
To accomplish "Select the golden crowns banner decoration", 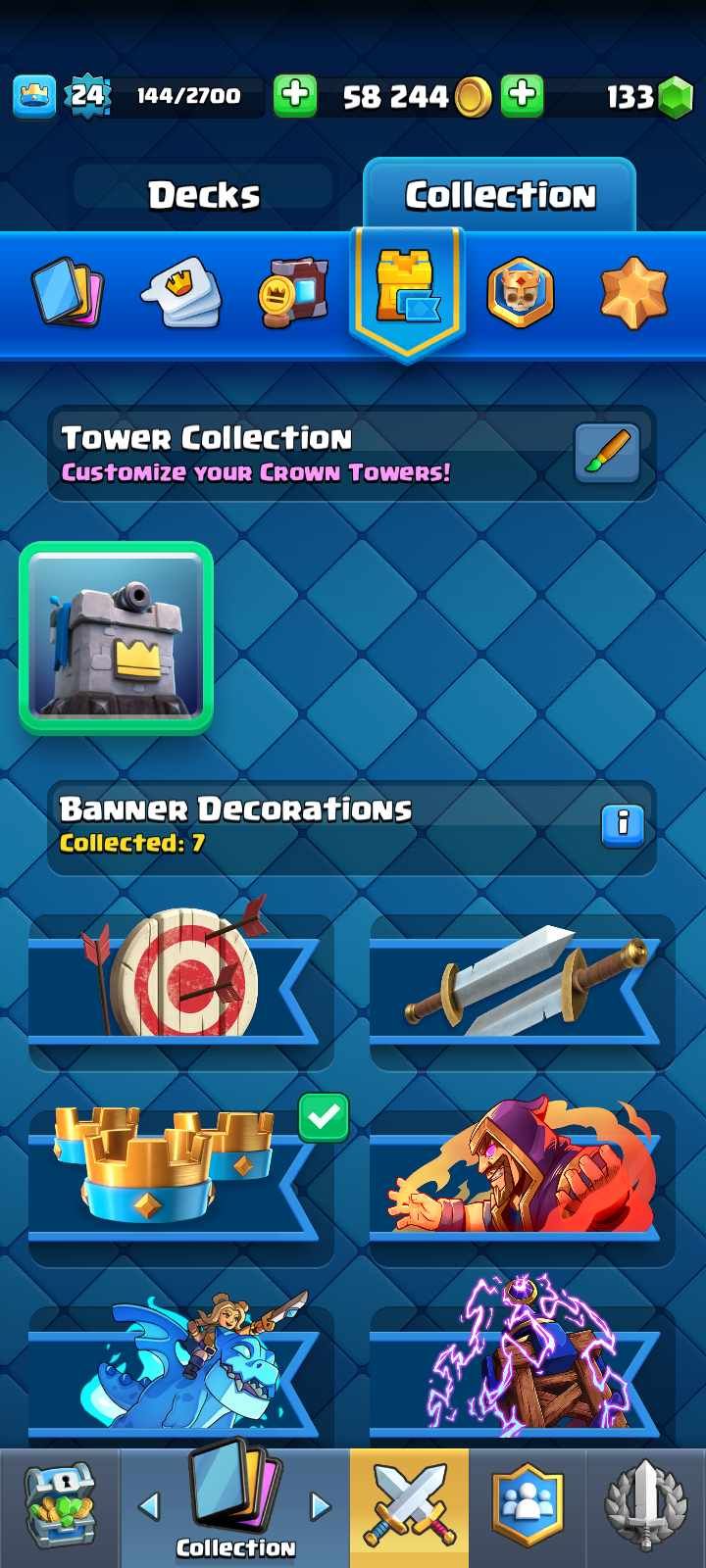I will tap(167, 1176).
